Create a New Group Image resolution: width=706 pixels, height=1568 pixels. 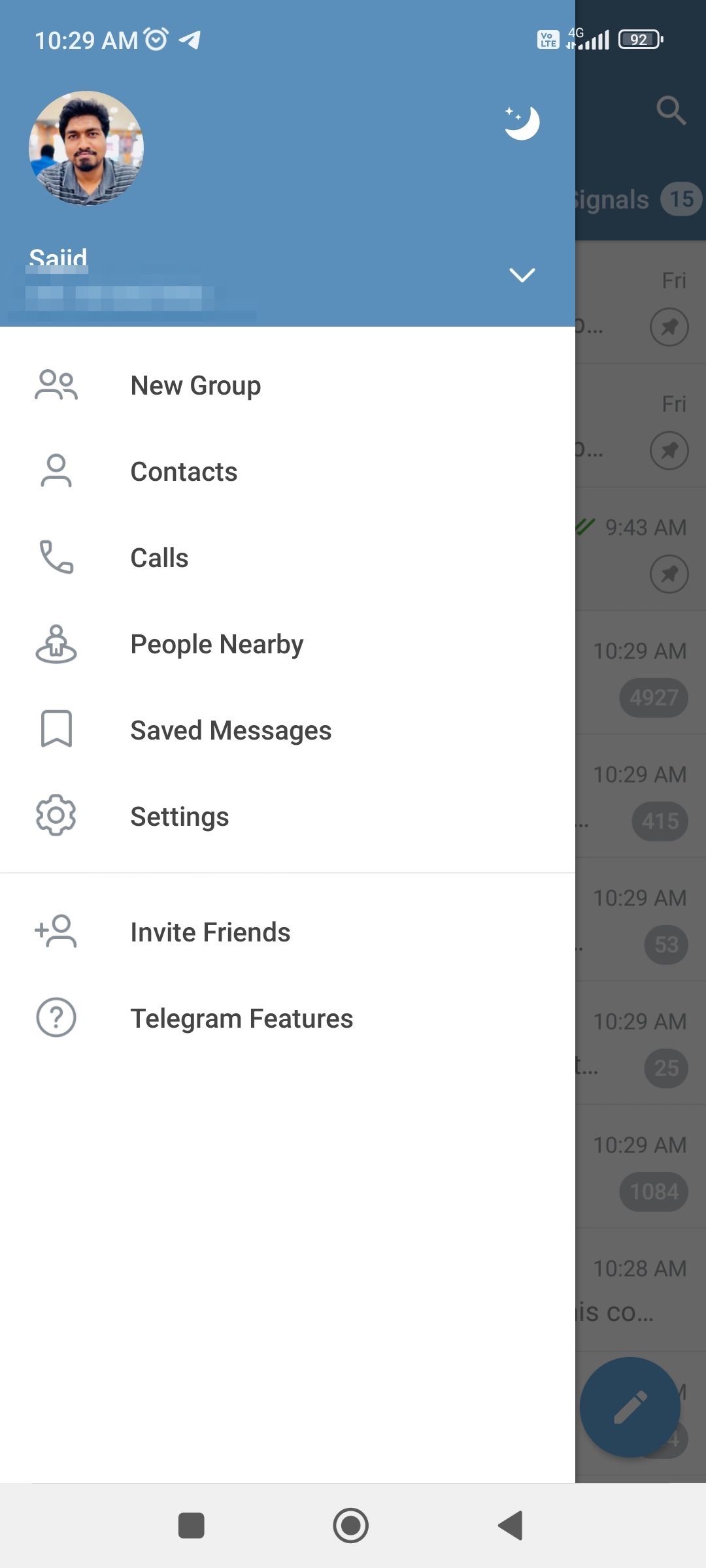pyautogui.click(x=288, y=385)
